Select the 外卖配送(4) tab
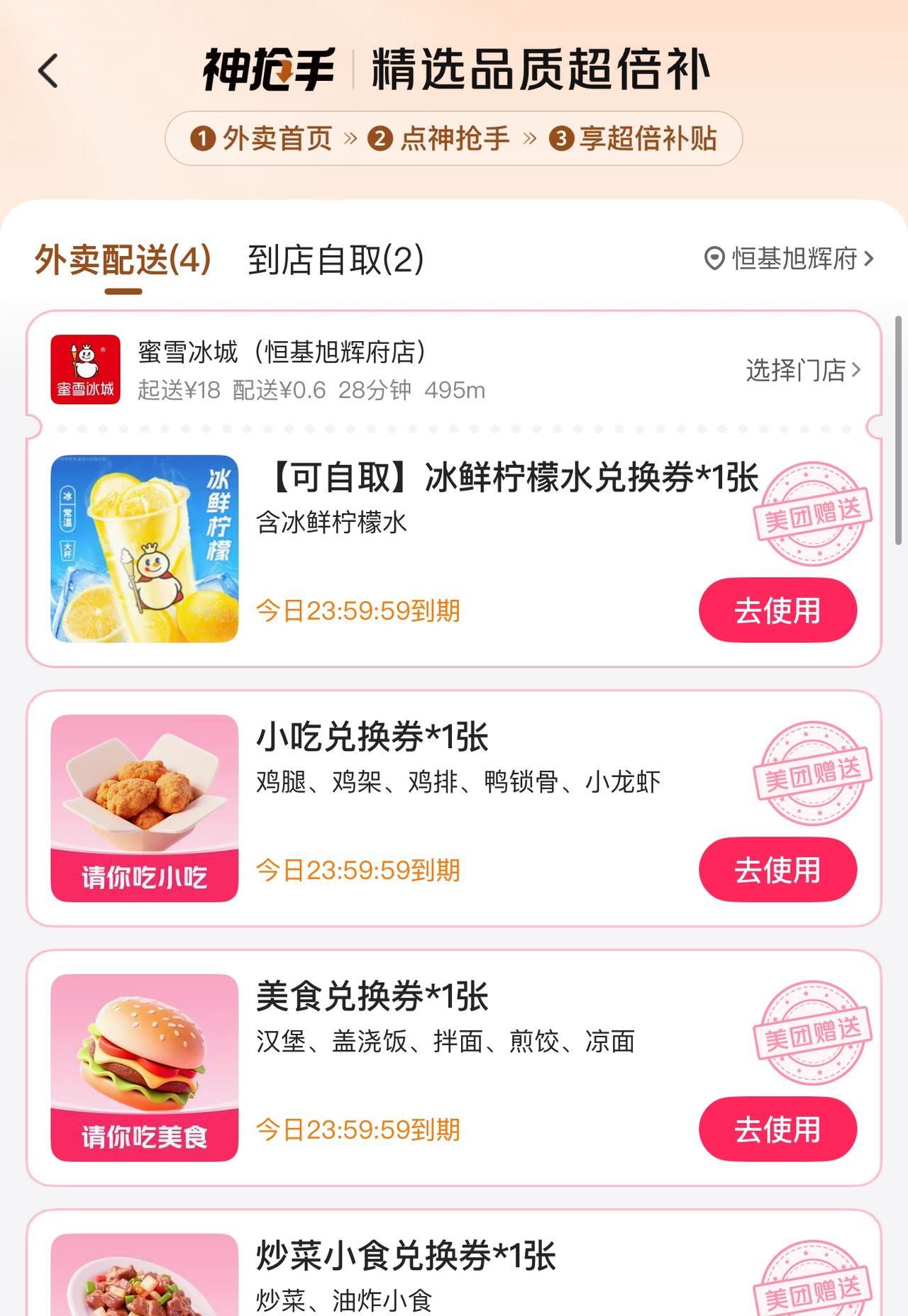This screenshot has width=908, height=1316. 123,260
